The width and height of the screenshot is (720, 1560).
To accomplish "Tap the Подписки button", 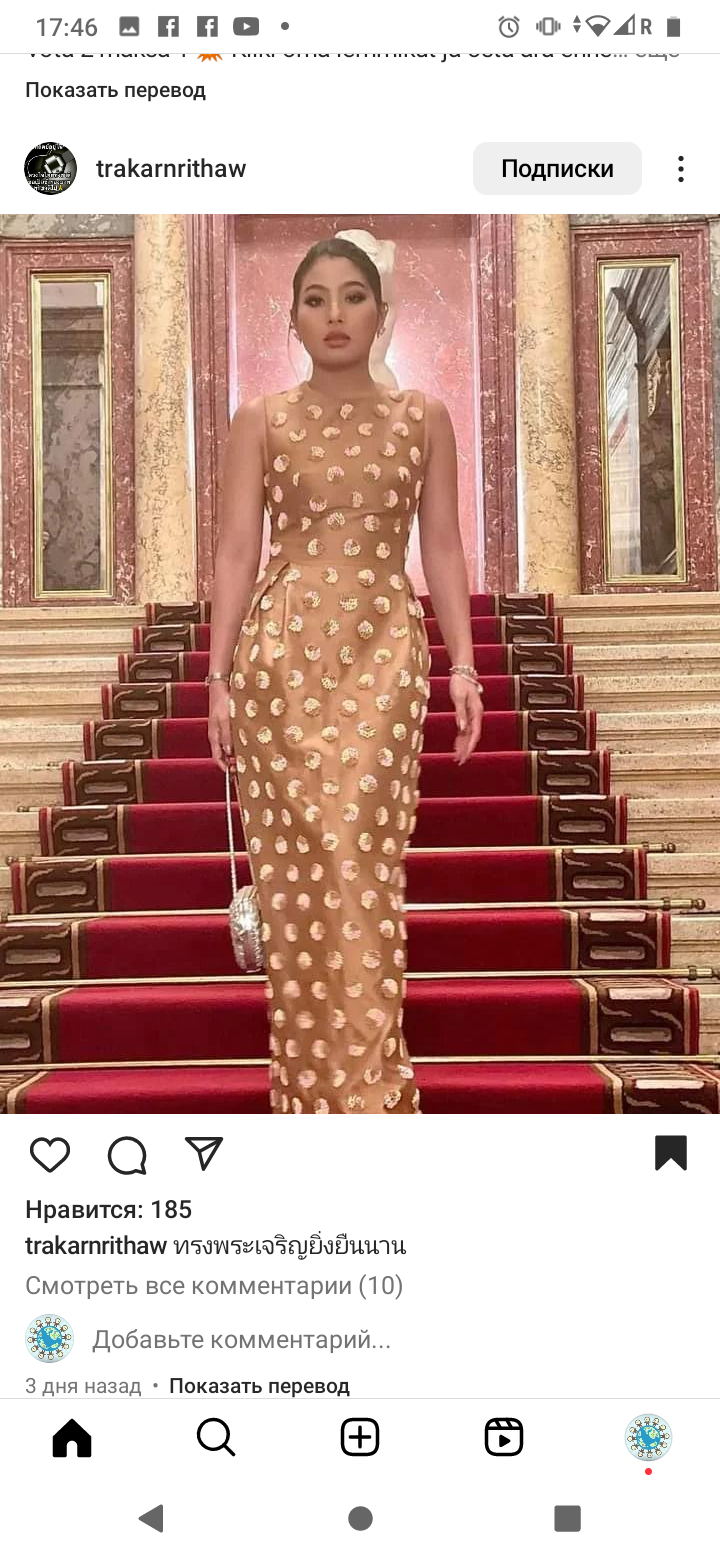I will [557, 169].
